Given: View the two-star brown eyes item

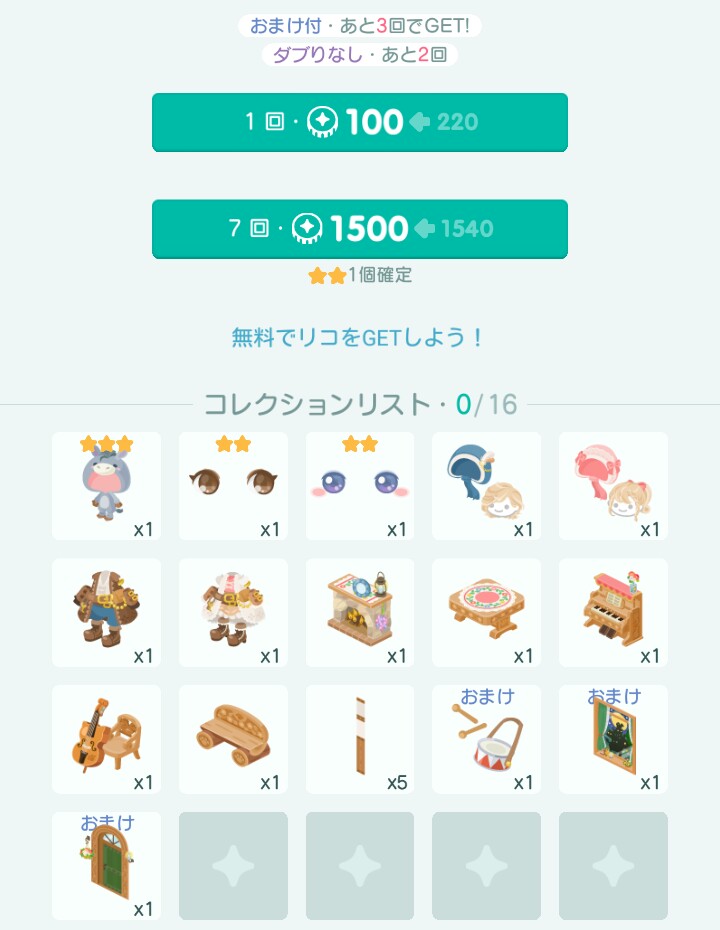Looking at the screenshot, I should pos(233,486).
